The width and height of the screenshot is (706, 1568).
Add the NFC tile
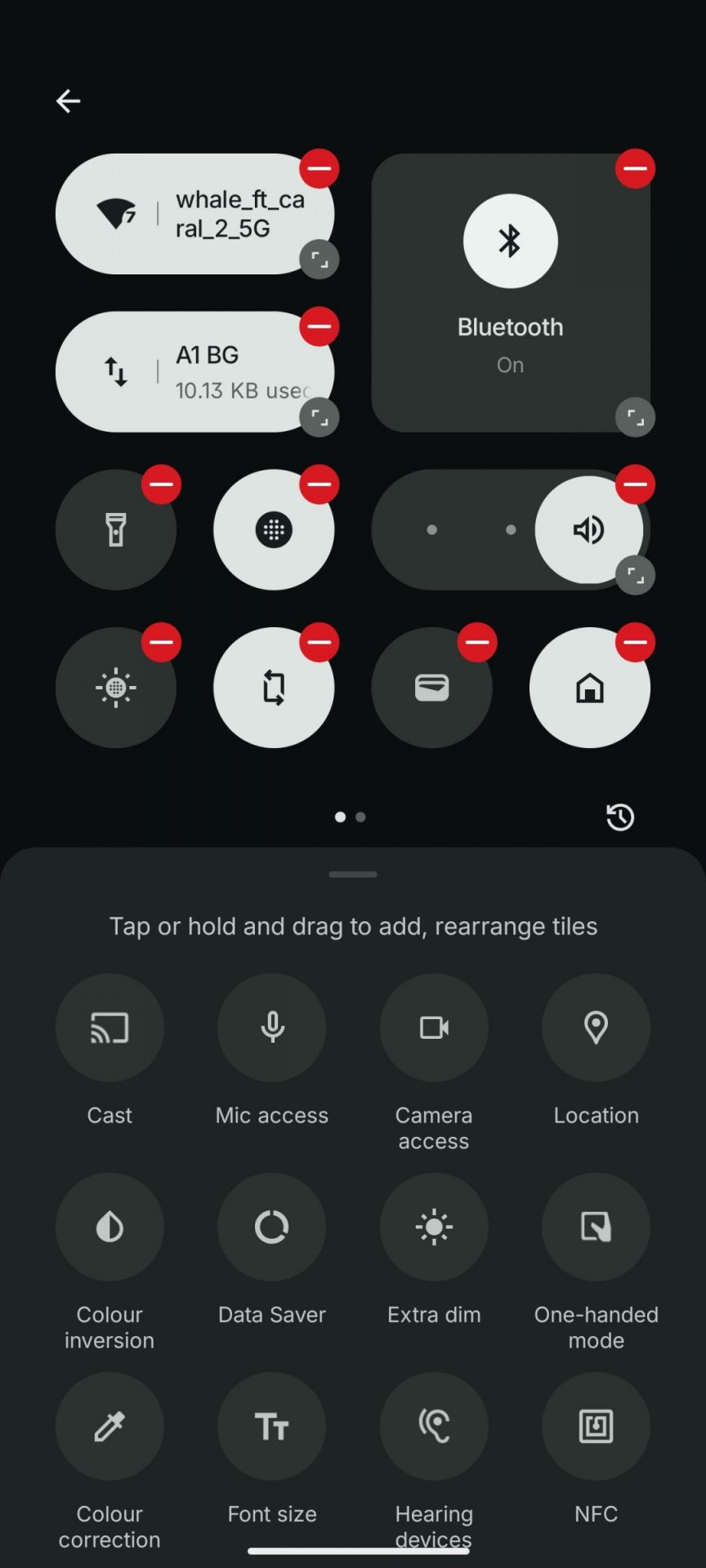[596, 1426]
